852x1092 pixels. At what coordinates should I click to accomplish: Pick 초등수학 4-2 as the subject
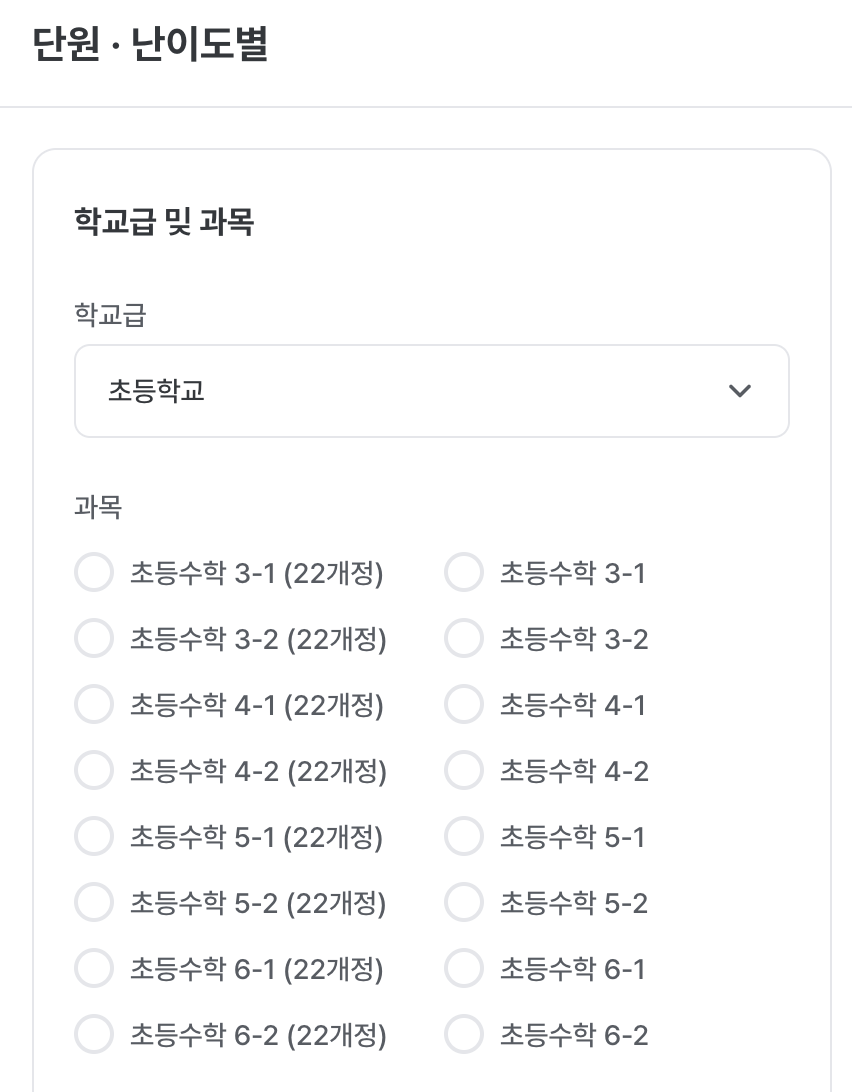tap(463, 770)
